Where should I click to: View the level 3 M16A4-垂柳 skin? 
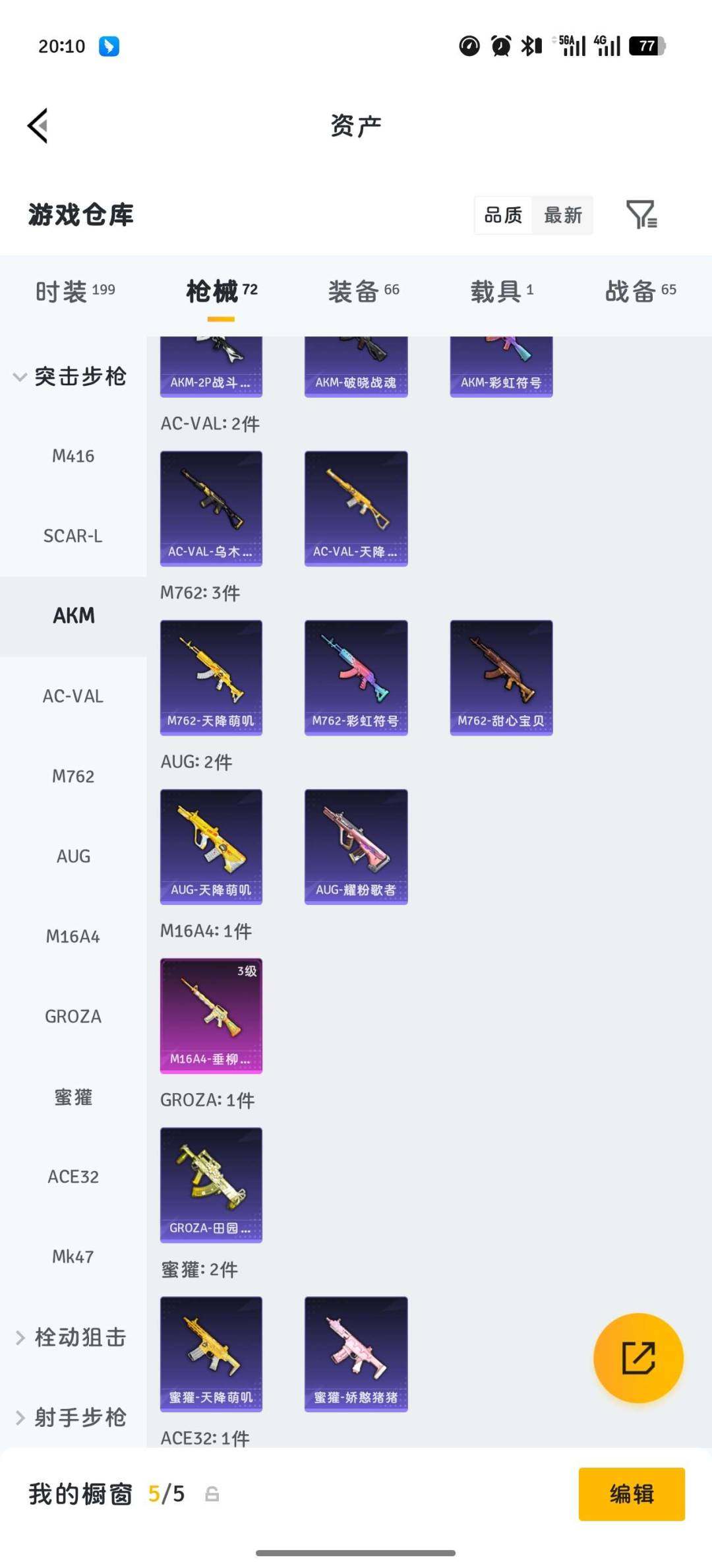(211, 1015)
